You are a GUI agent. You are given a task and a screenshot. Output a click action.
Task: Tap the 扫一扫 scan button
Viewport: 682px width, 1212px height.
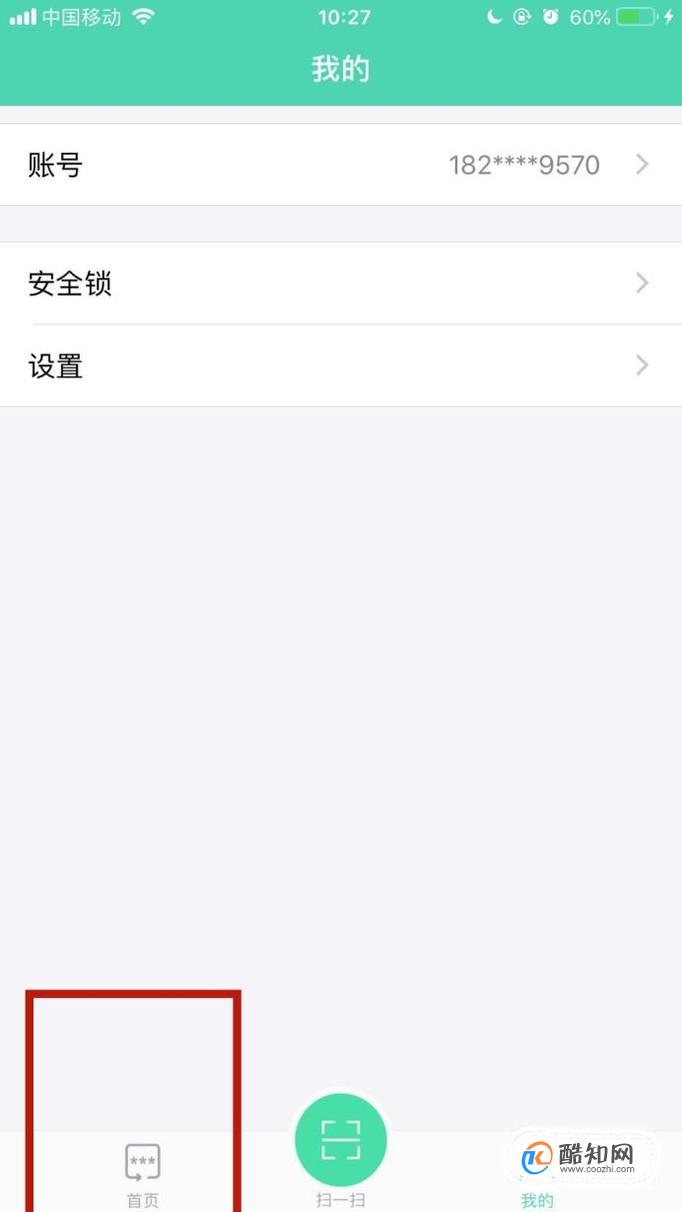point(341,1148)
